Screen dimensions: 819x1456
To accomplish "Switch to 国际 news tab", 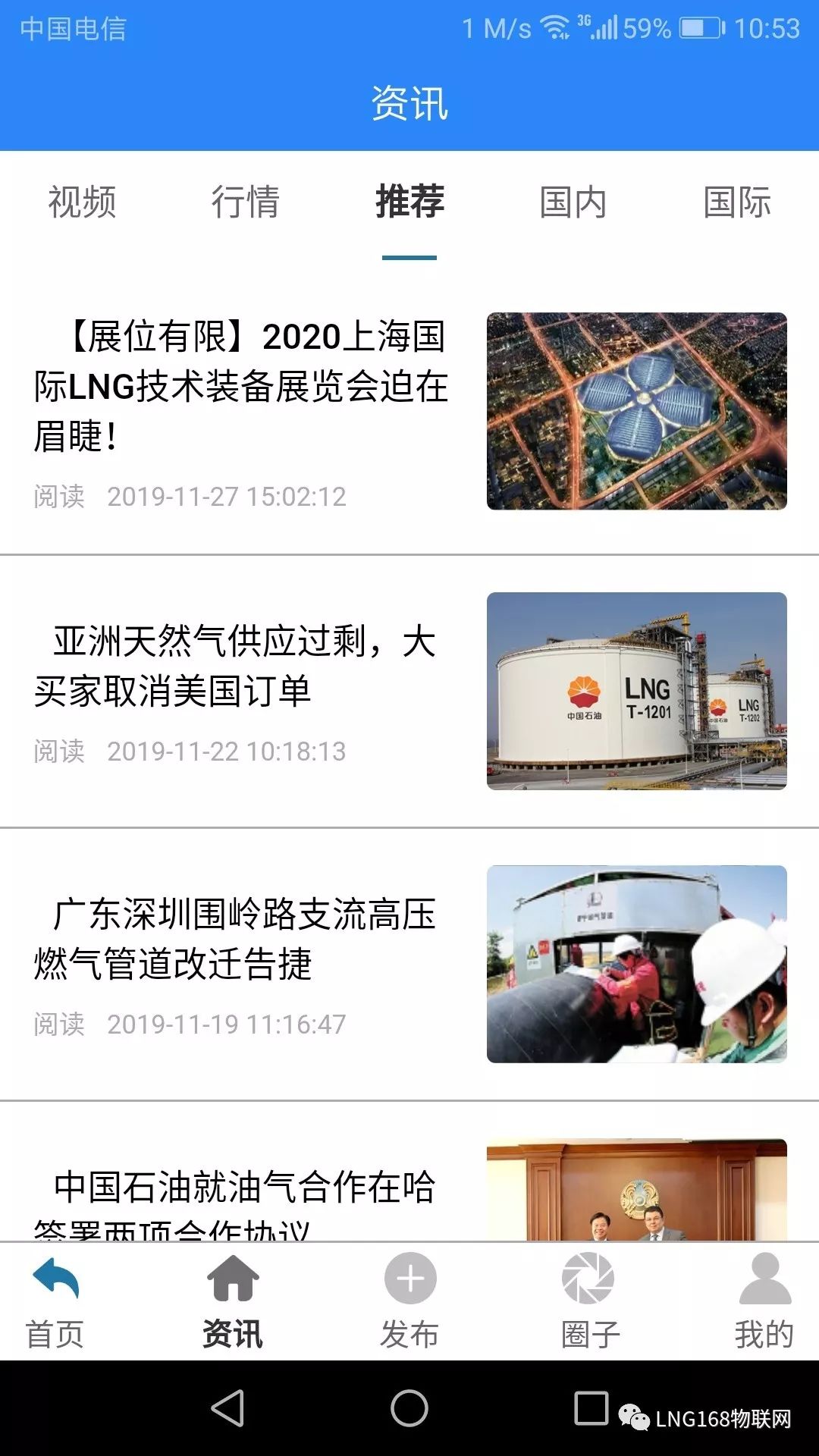I will (736, 202).
